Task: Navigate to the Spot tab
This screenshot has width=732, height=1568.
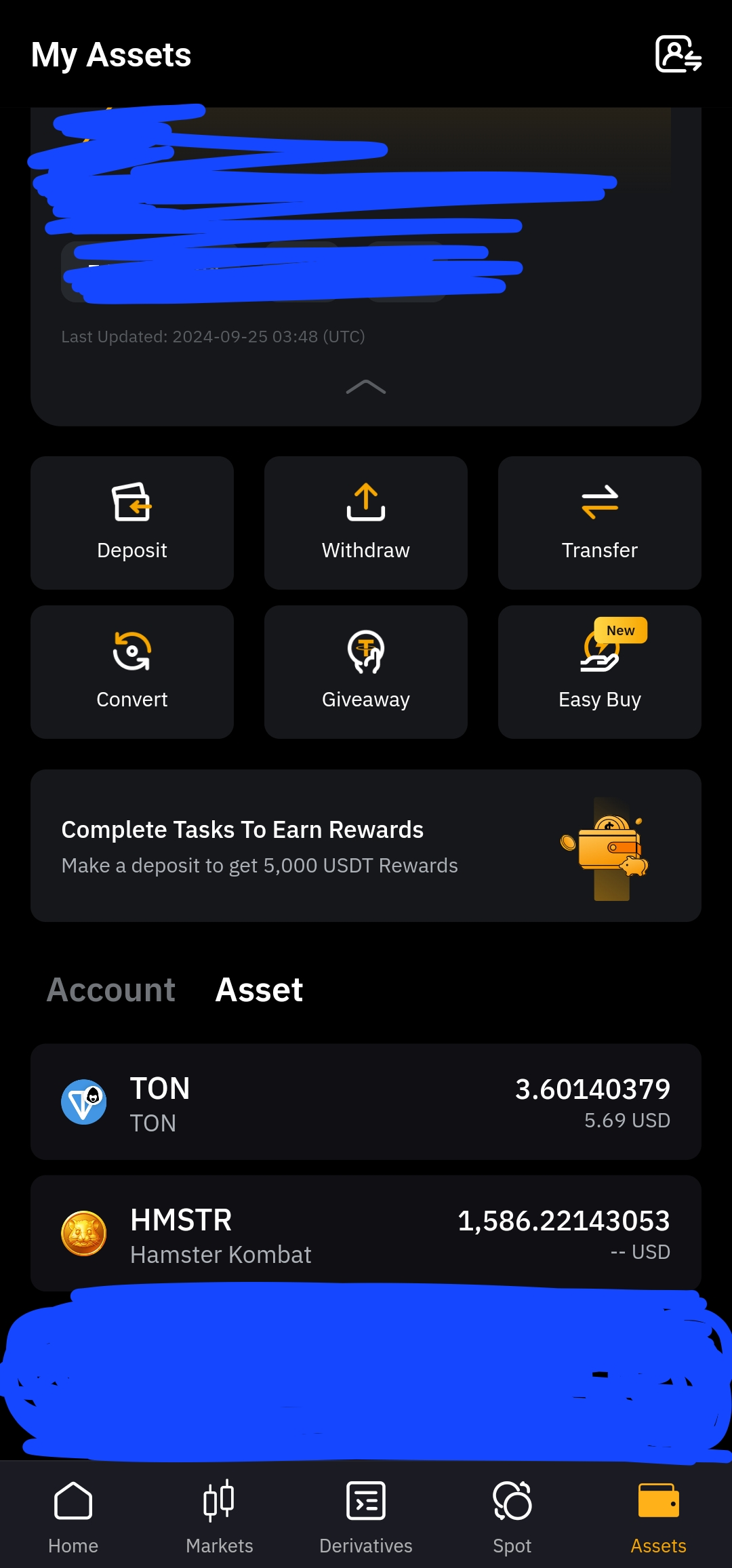Action: pyautogui.click(x=512, y=1517)
